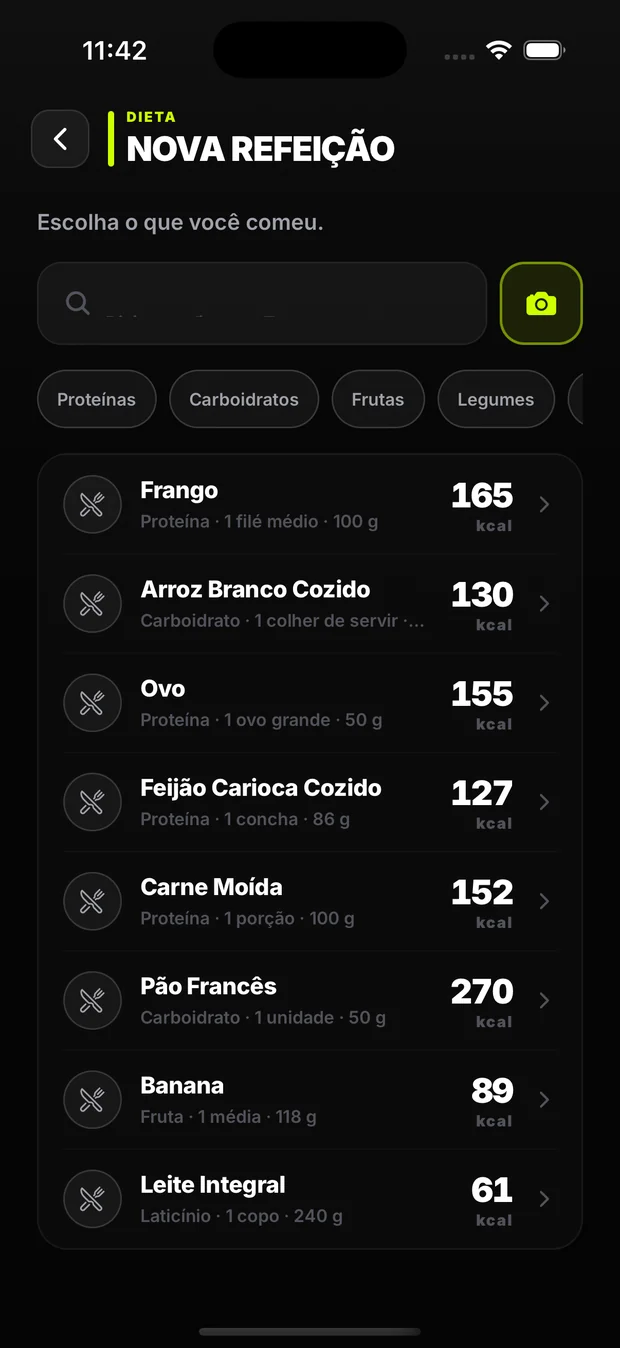The width and height of the screenshot is (620, 1348).
Task: Open the camera to scan food
Action: coord(541,303)
